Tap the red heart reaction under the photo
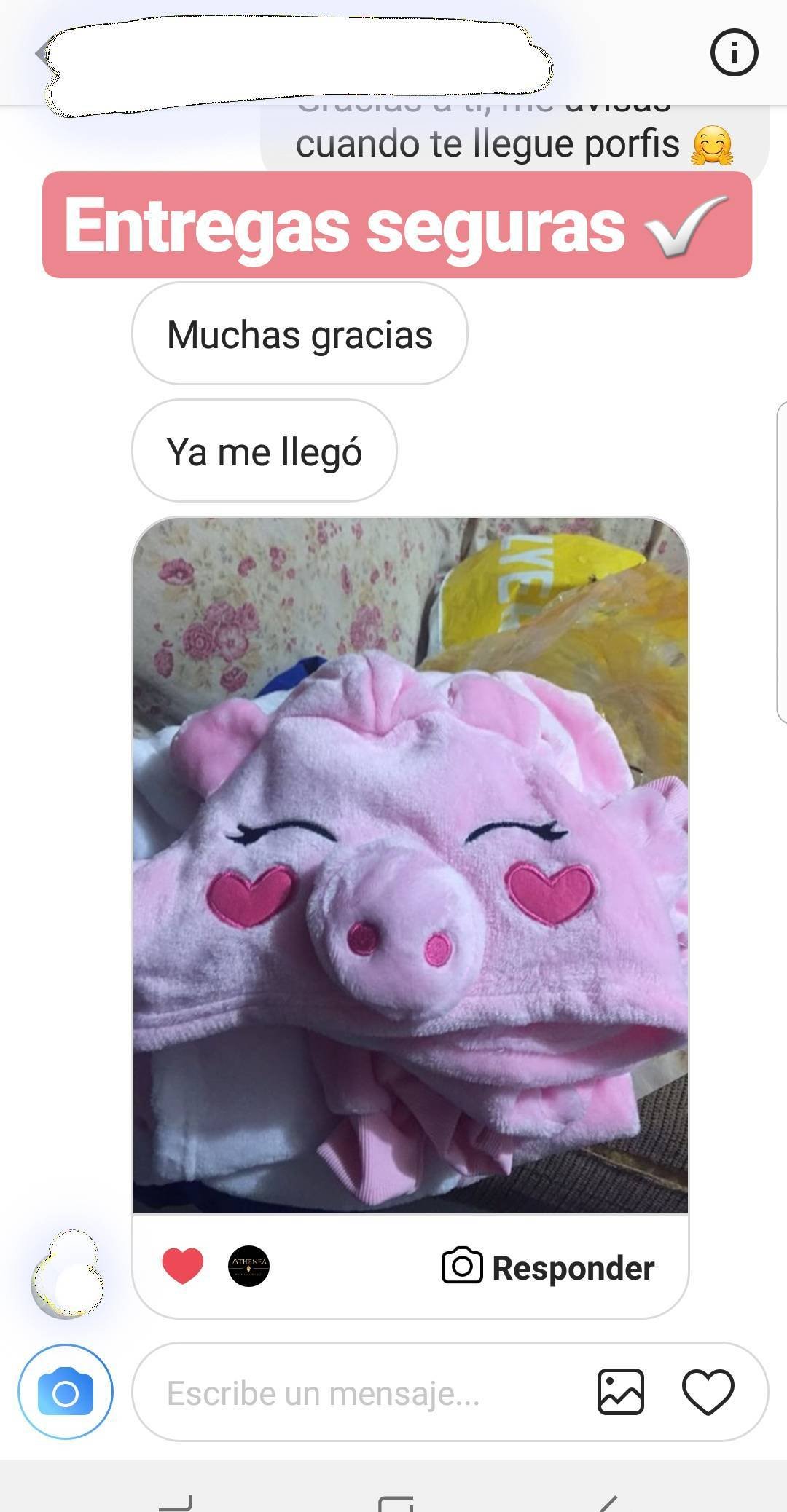The image size is (787, 1512). 182,1266
